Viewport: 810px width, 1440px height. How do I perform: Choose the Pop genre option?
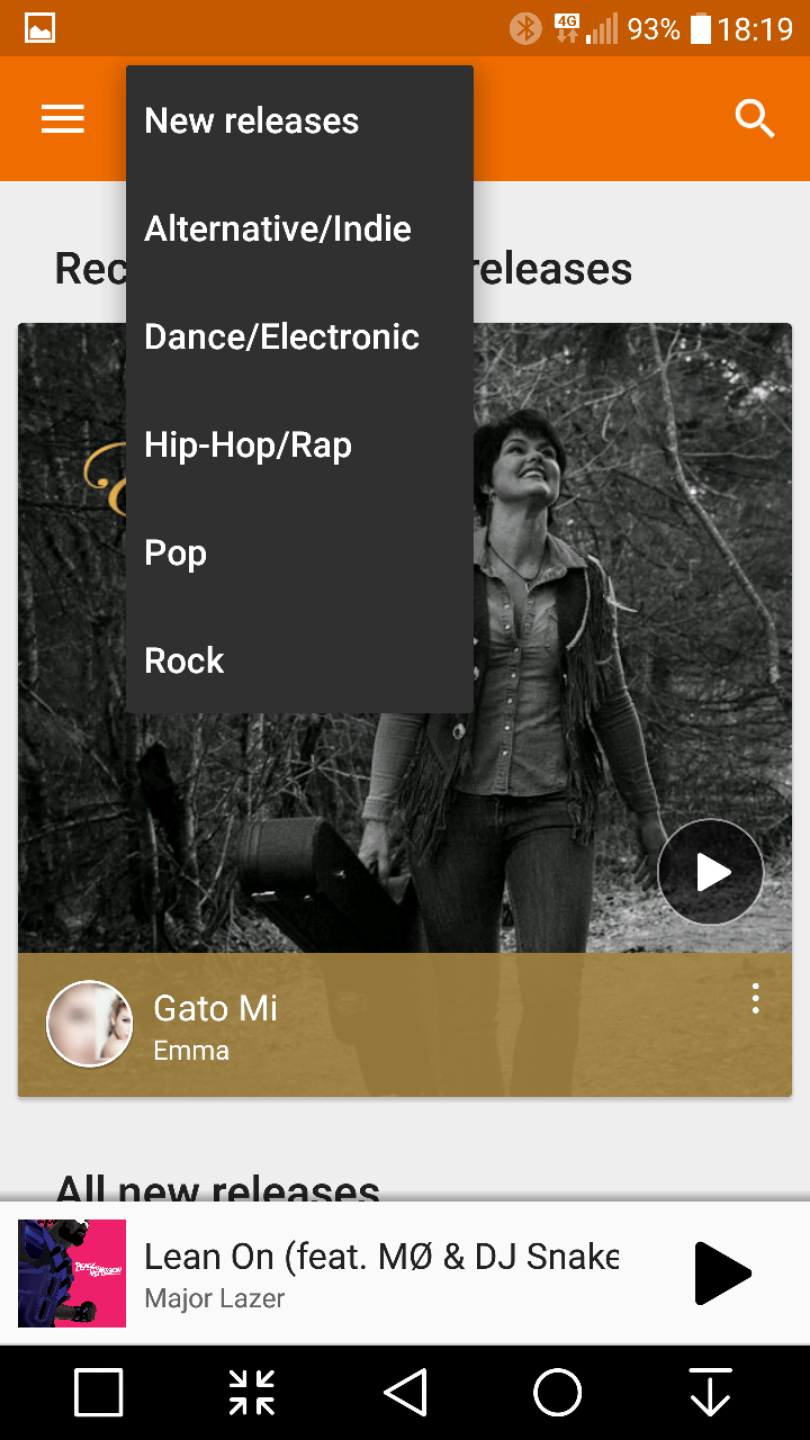(176, 553)
